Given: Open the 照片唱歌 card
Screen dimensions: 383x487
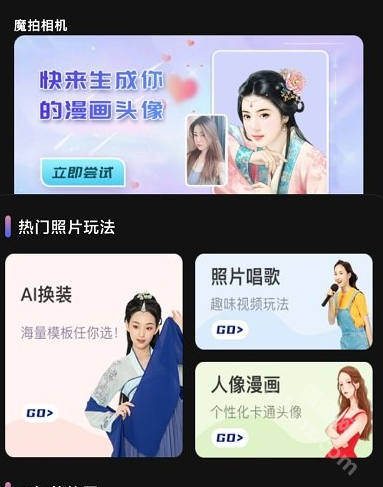Looking at the screenshot, I should click(x=284, y=302).
